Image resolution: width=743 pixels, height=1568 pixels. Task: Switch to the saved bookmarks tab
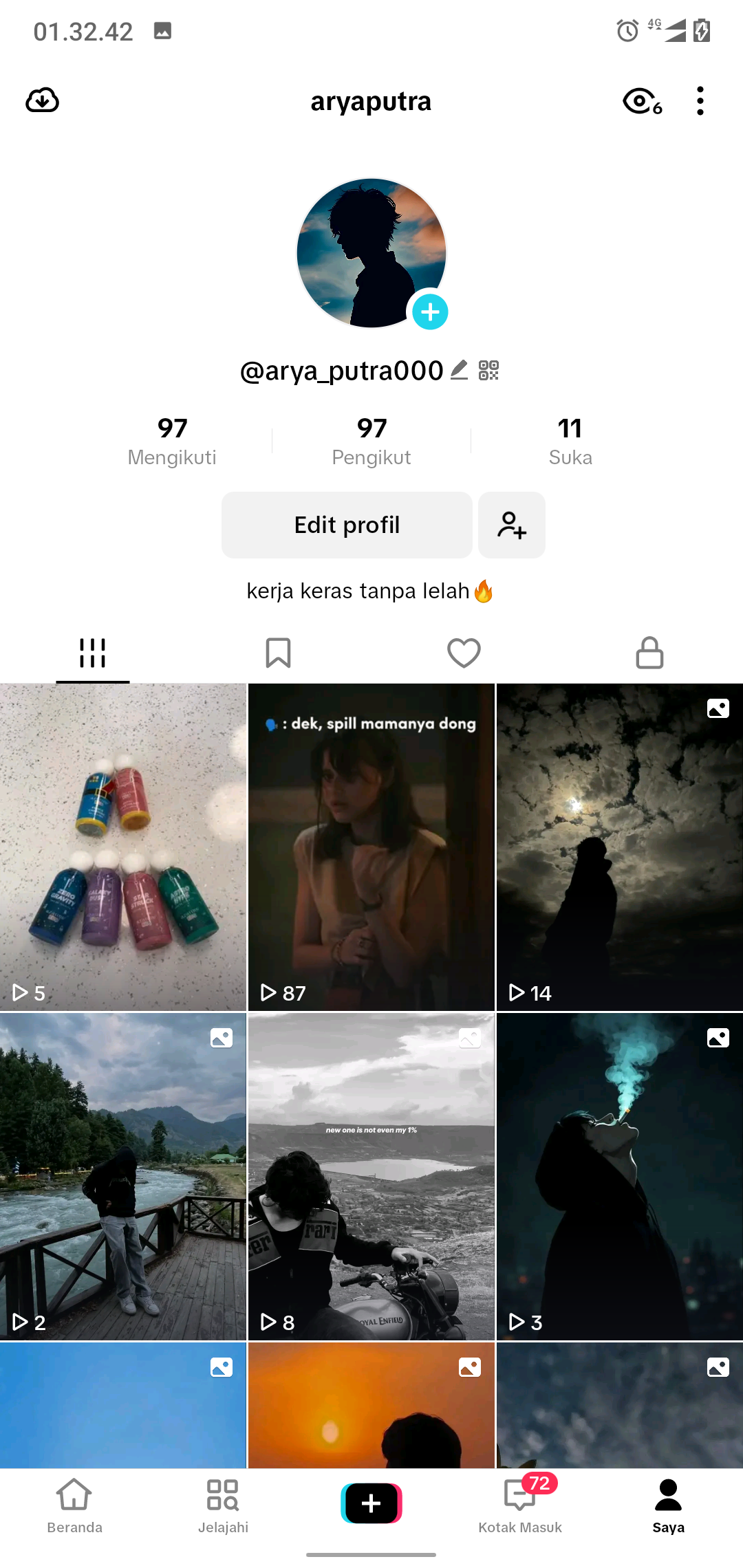click(278, 653)
